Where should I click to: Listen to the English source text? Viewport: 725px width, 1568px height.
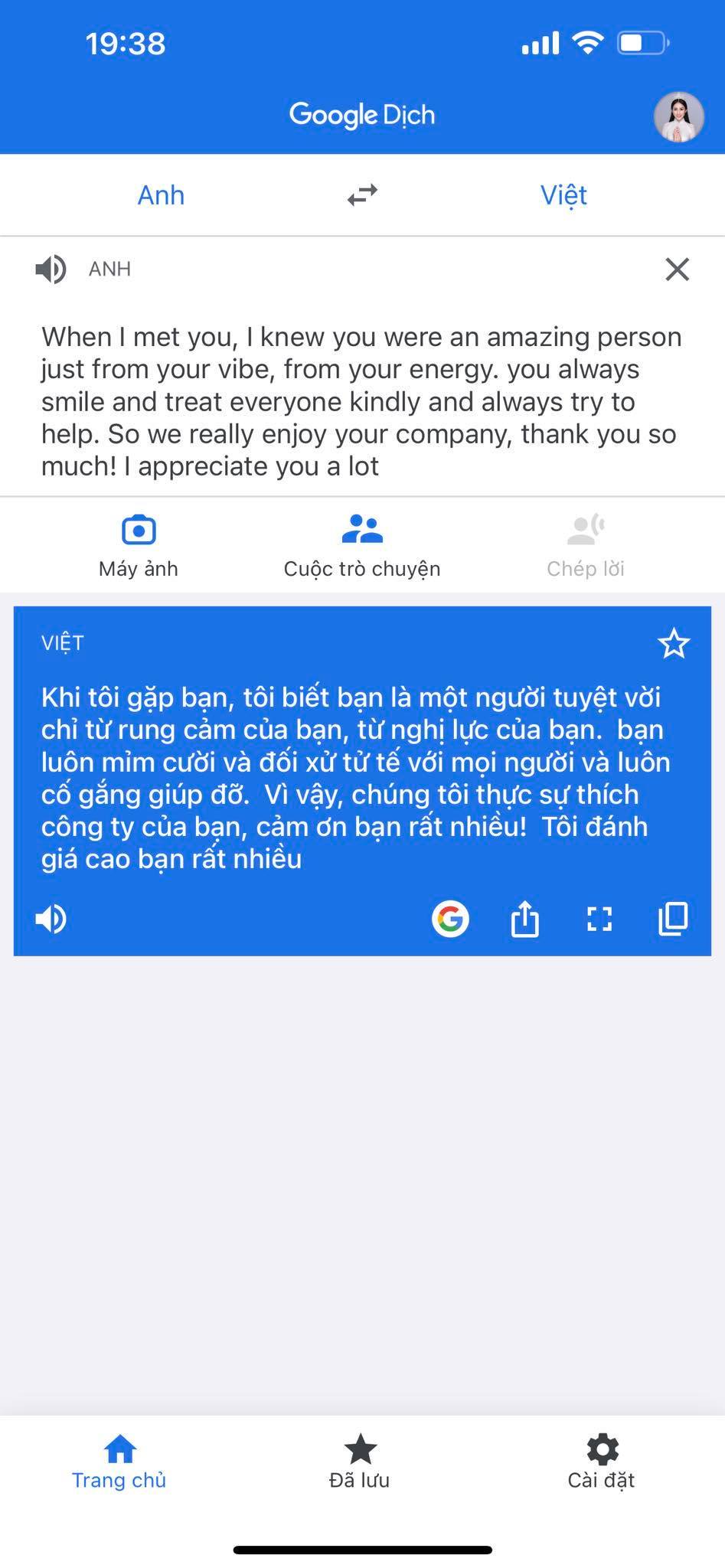(51, 269)
